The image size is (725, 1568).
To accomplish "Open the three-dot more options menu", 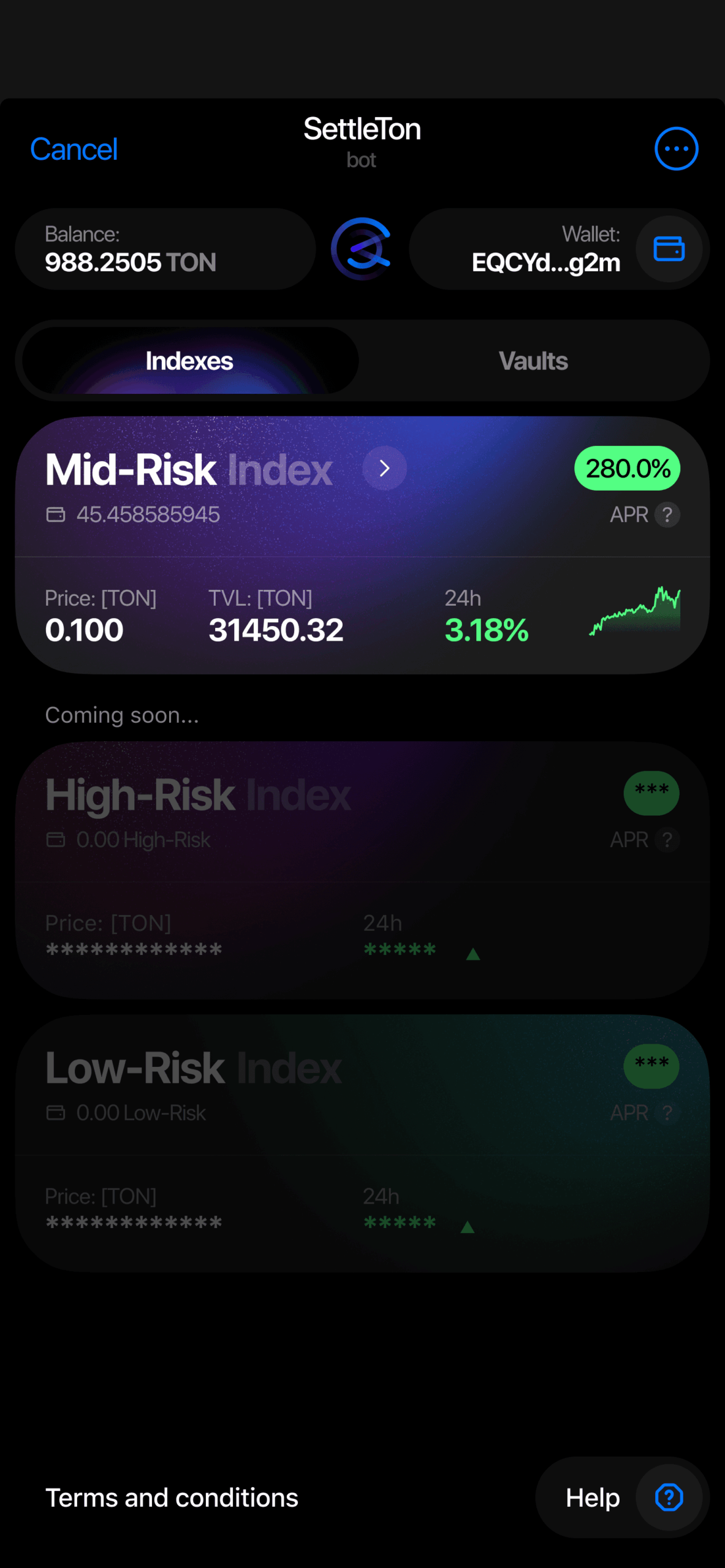I will (x=676, y=149).
